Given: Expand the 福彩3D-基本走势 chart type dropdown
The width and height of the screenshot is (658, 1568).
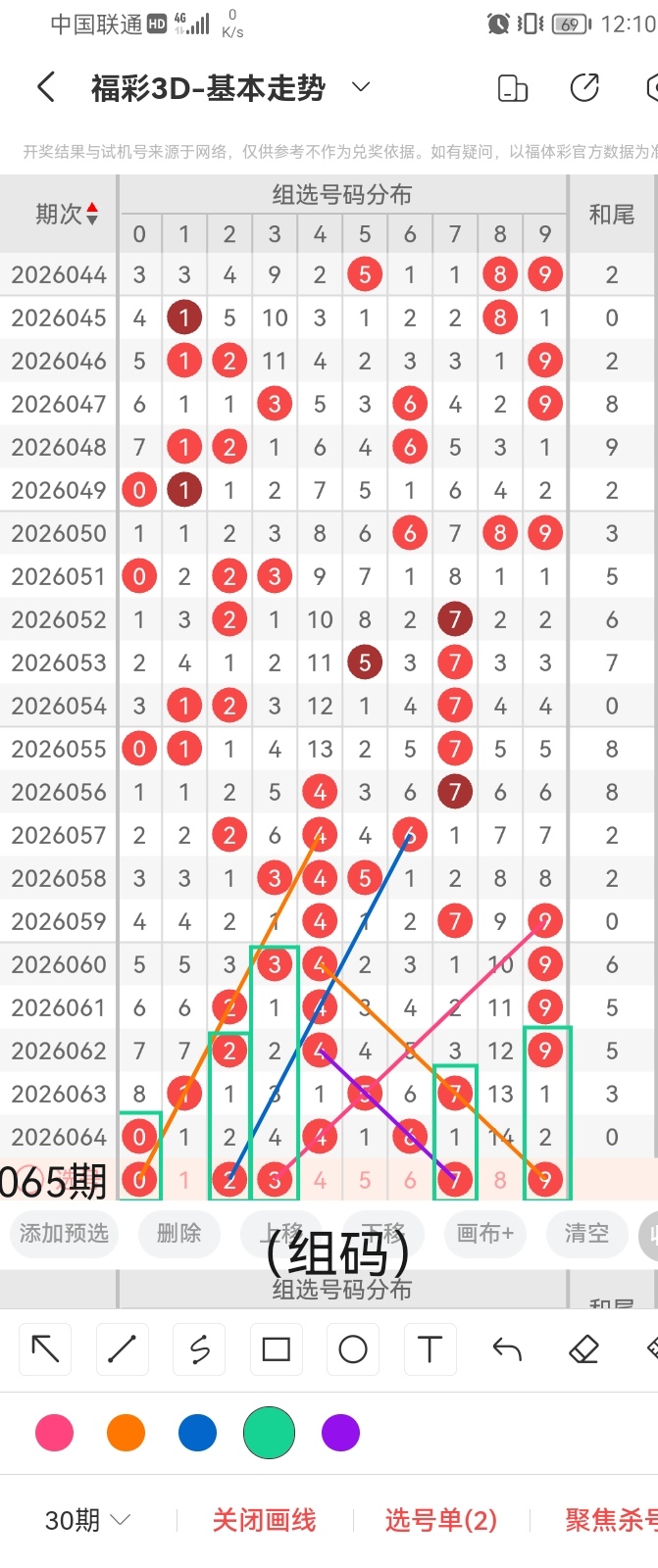Looking at the screenshot, I should 361,87.
